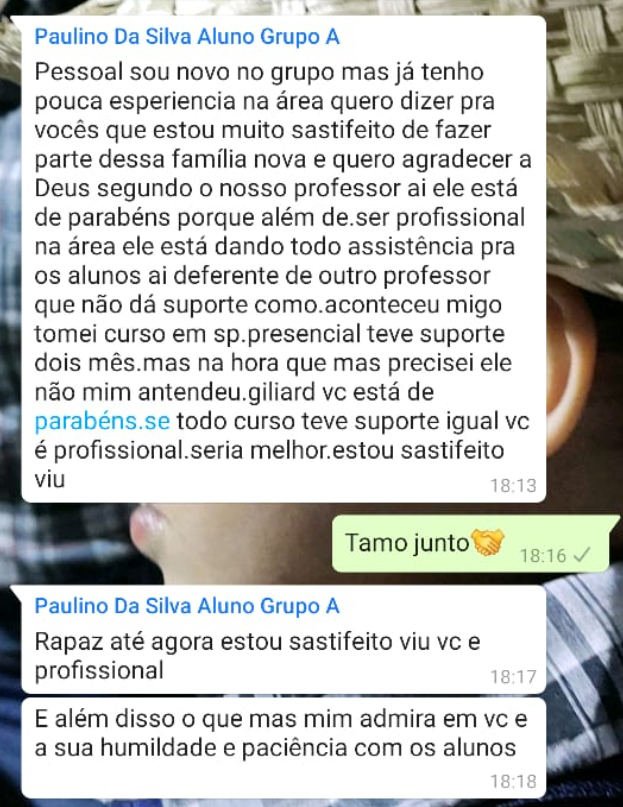
Task: Open Paulino Da Silva's name above 'Pessoal sou novo' message
Action: point(187,38)
